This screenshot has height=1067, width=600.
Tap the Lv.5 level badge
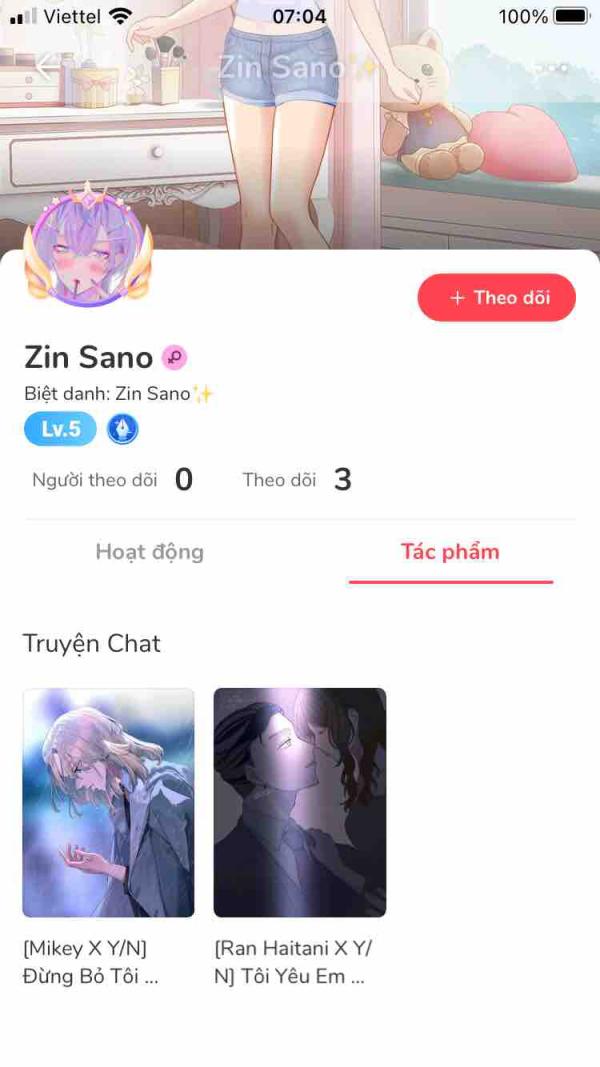pyautogui.click(x=60, y=430)
